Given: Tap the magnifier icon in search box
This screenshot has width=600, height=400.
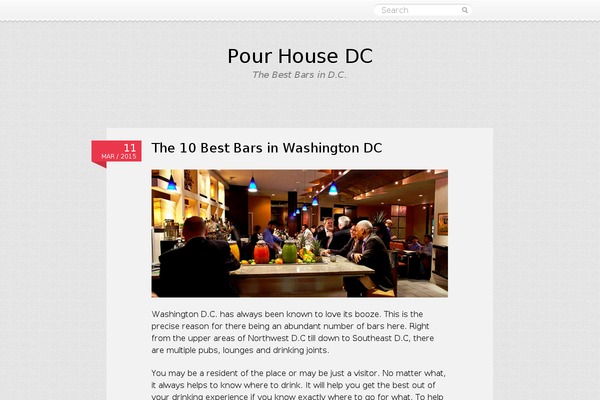Looking at the screenshot, I should pyautogui.click(x=465, y=10).
